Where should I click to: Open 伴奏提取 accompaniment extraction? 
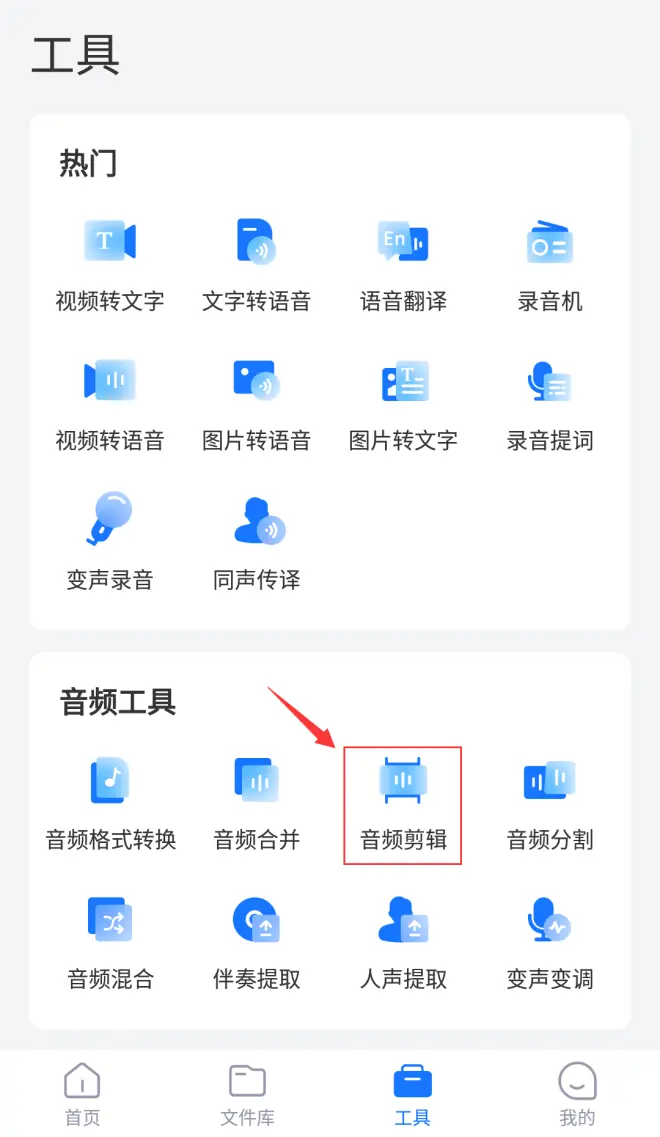coord(256,941)
